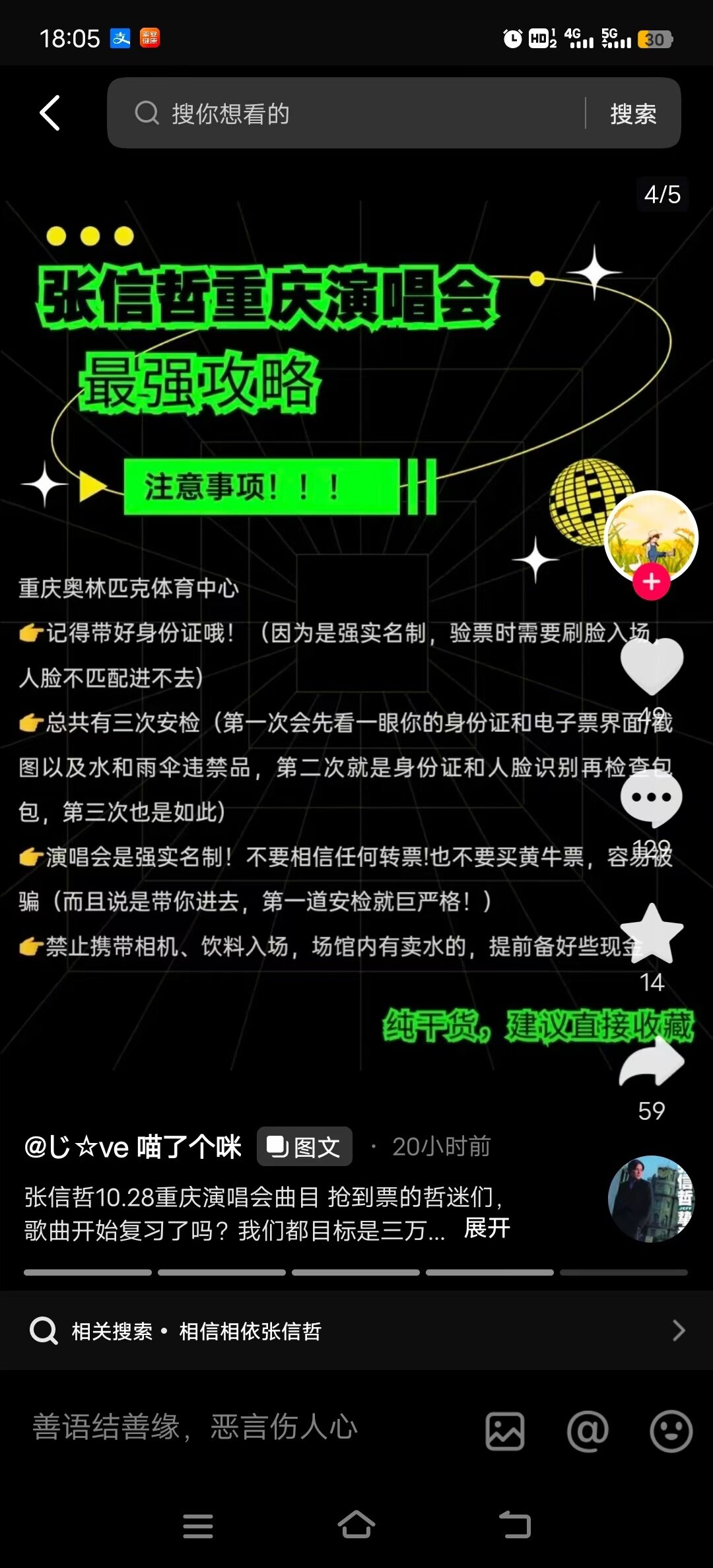Open the round music disc thumbnail
The height and width of the screenshot is (1568, 713).
pyautogui.click(x=651, y=1198)
